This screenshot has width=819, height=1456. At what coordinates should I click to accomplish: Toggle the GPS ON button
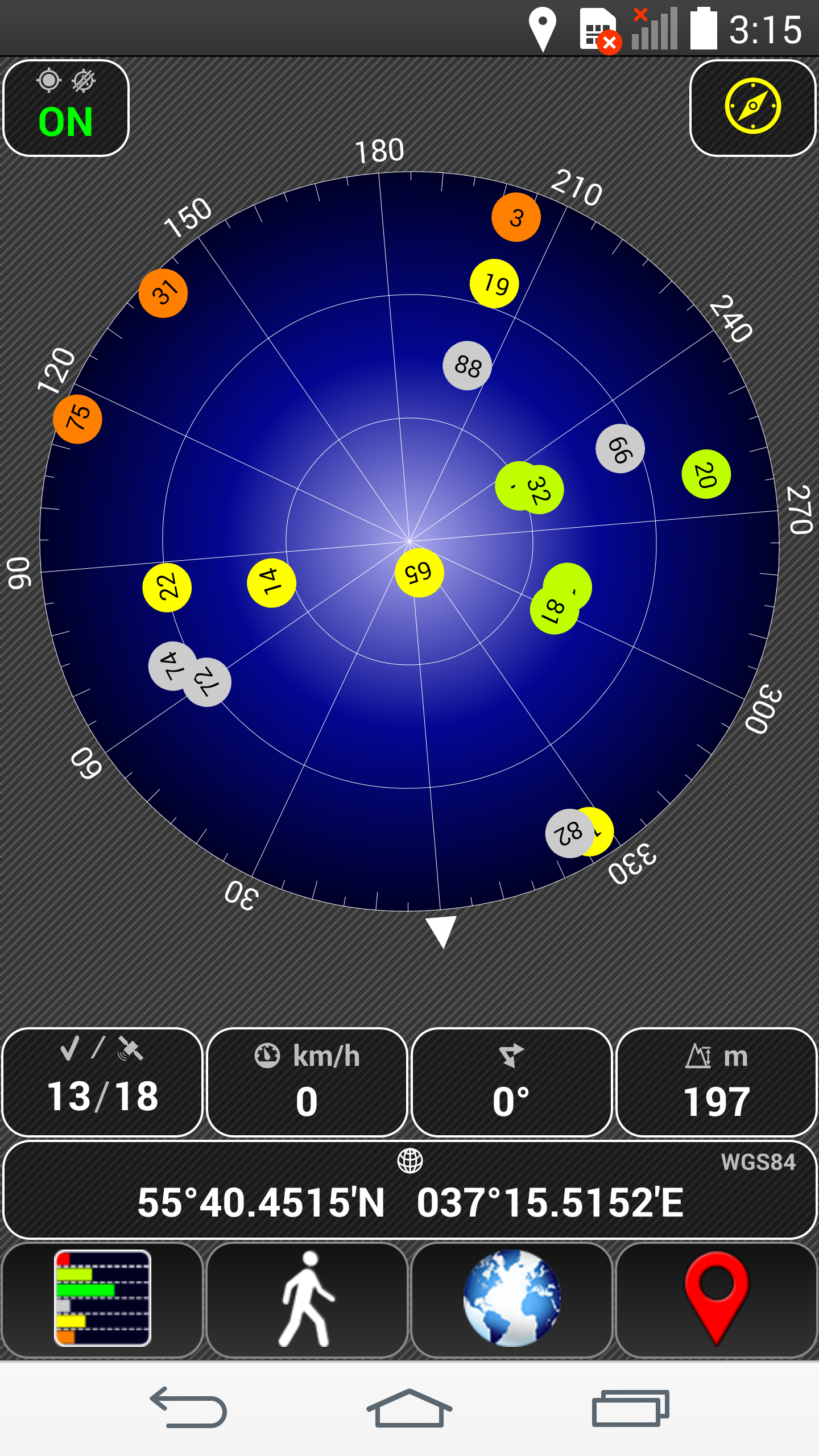tap(66, 108)
